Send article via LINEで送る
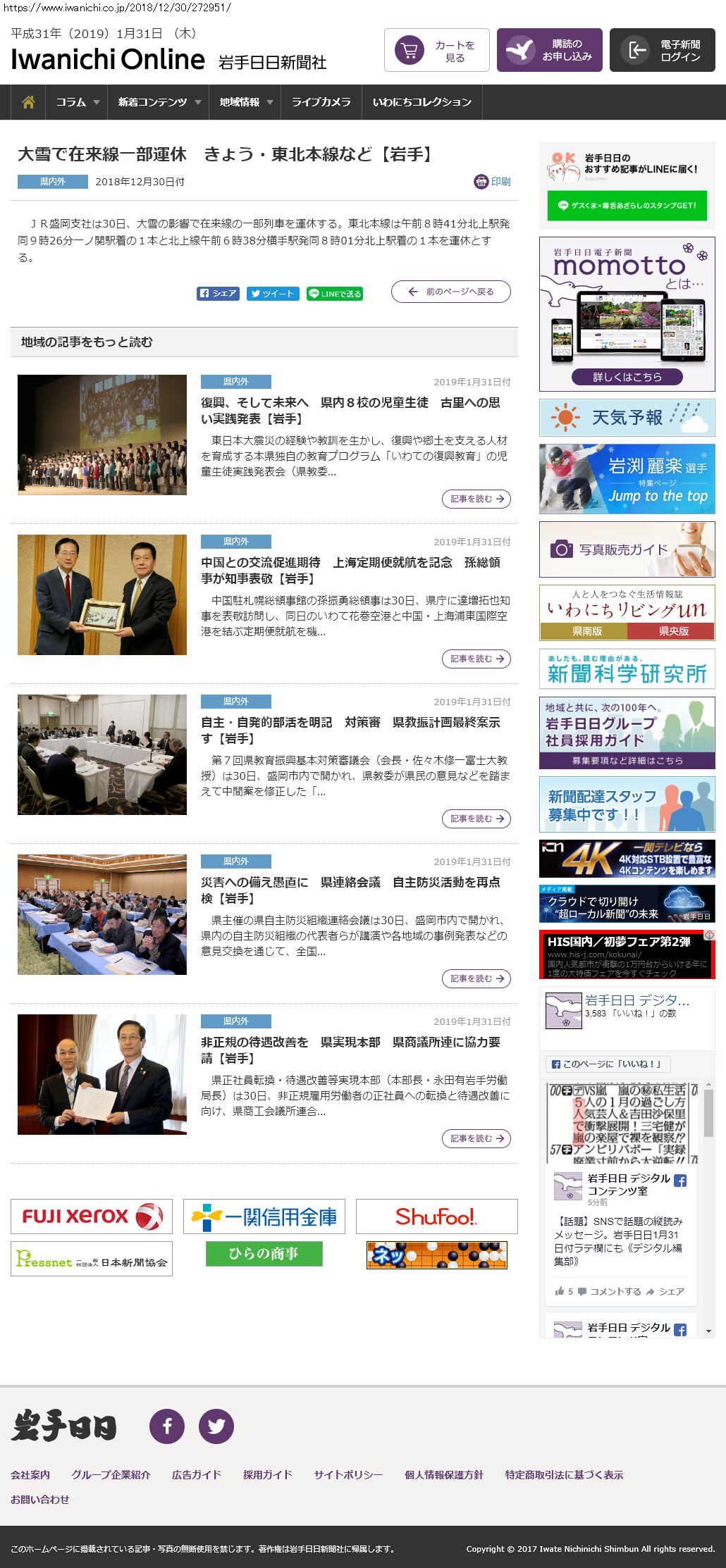 (335, 294)
